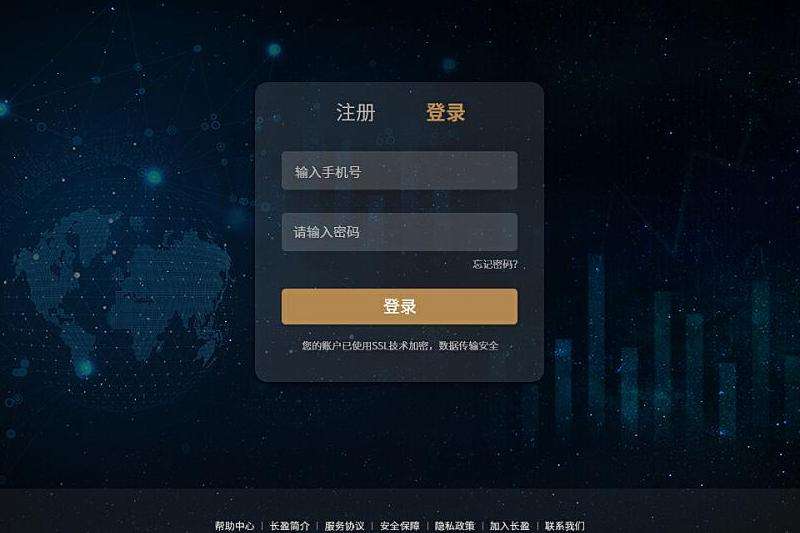Open 帮助中心 in the footer
800x533 pixels.
234,526
